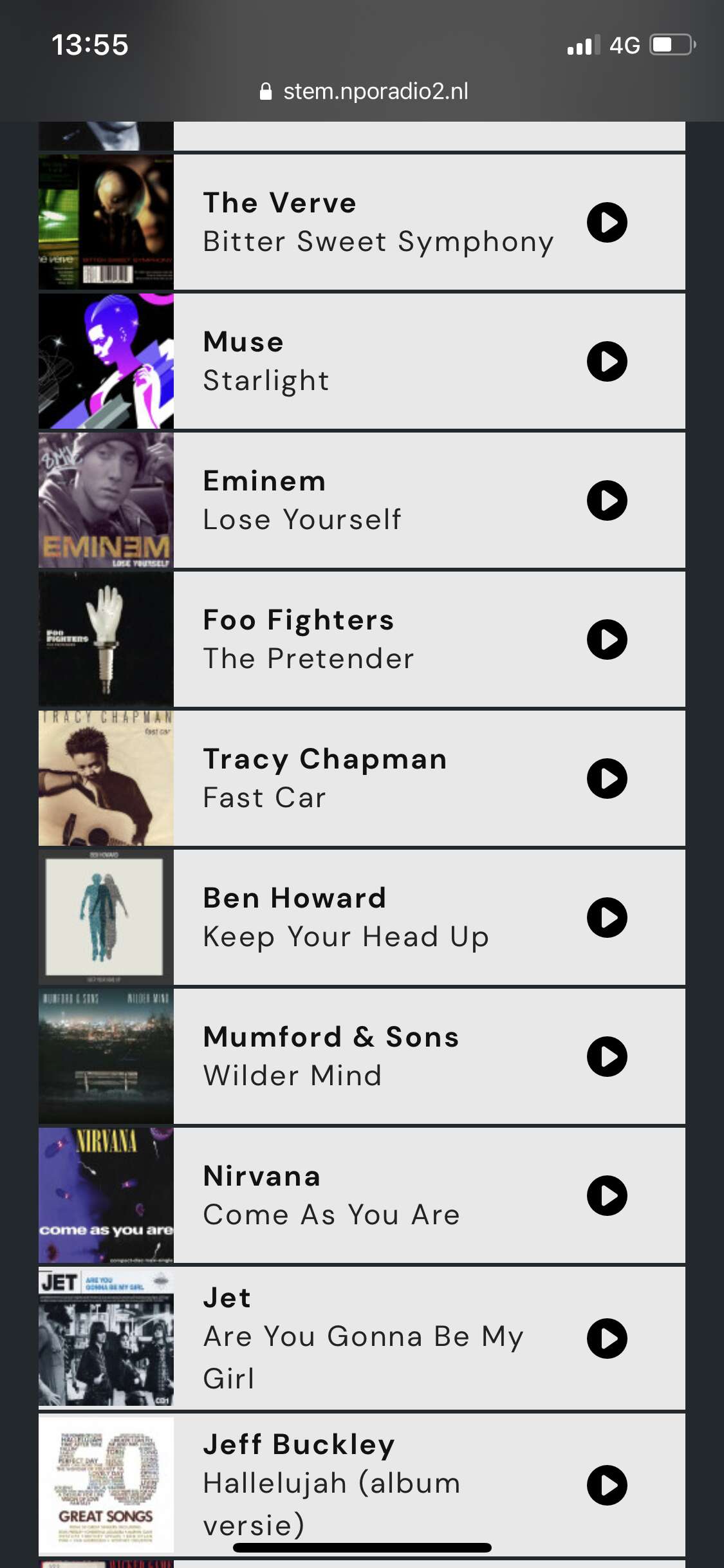
Task: Play Starlight by Muse
Action: coord(607,362)
